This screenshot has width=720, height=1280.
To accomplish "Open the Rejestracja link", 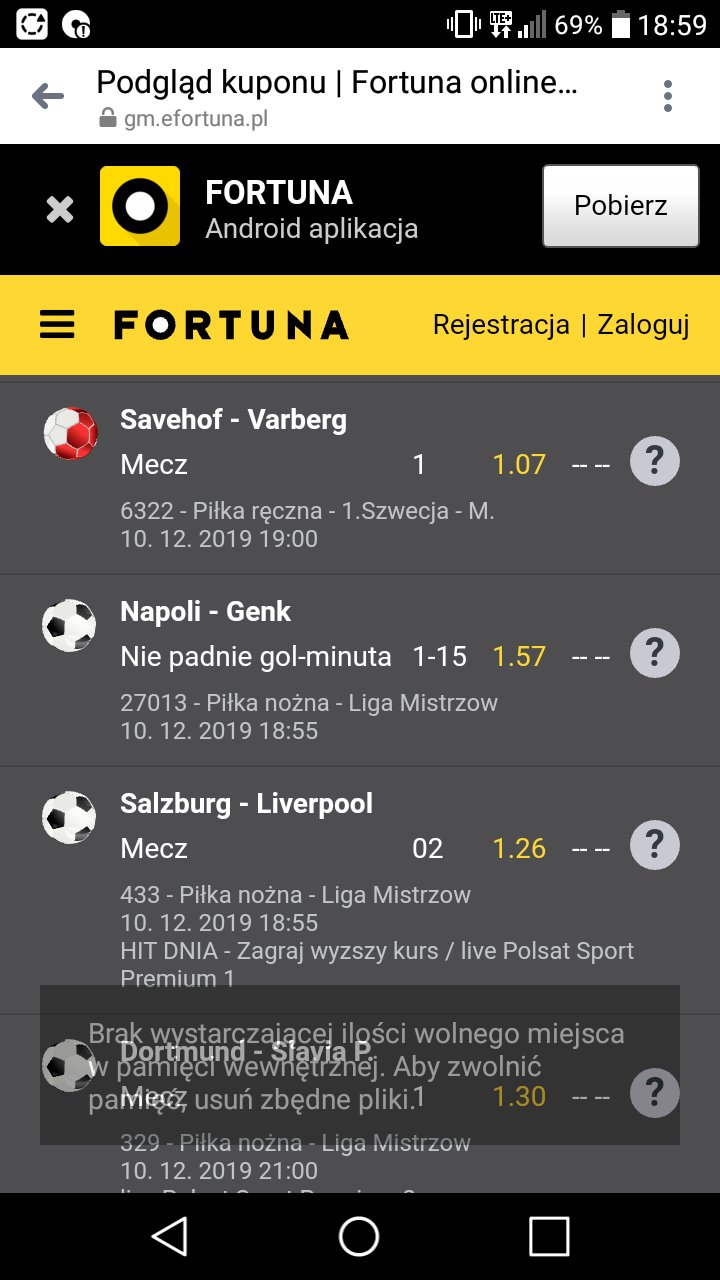I will [500, 325].
